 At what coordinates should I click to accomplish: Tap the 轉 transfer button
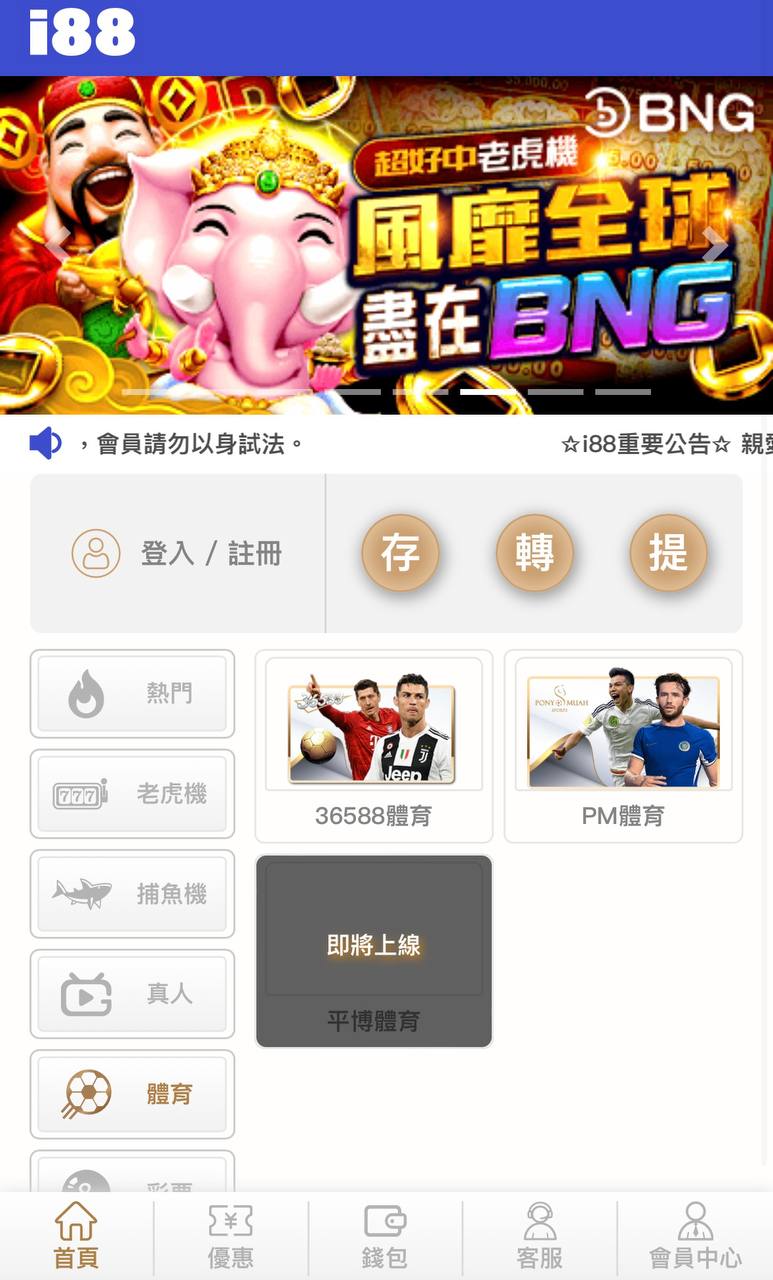click(x=535, y=553)
